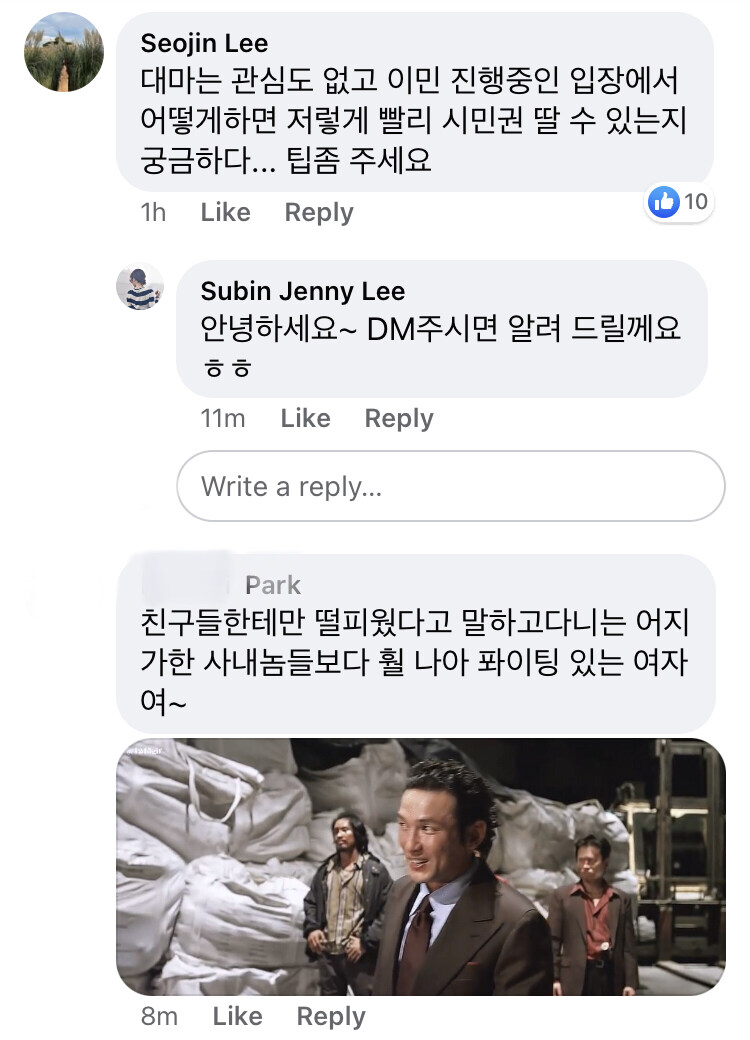Open Seojin Lee's name link

[204, 43]
